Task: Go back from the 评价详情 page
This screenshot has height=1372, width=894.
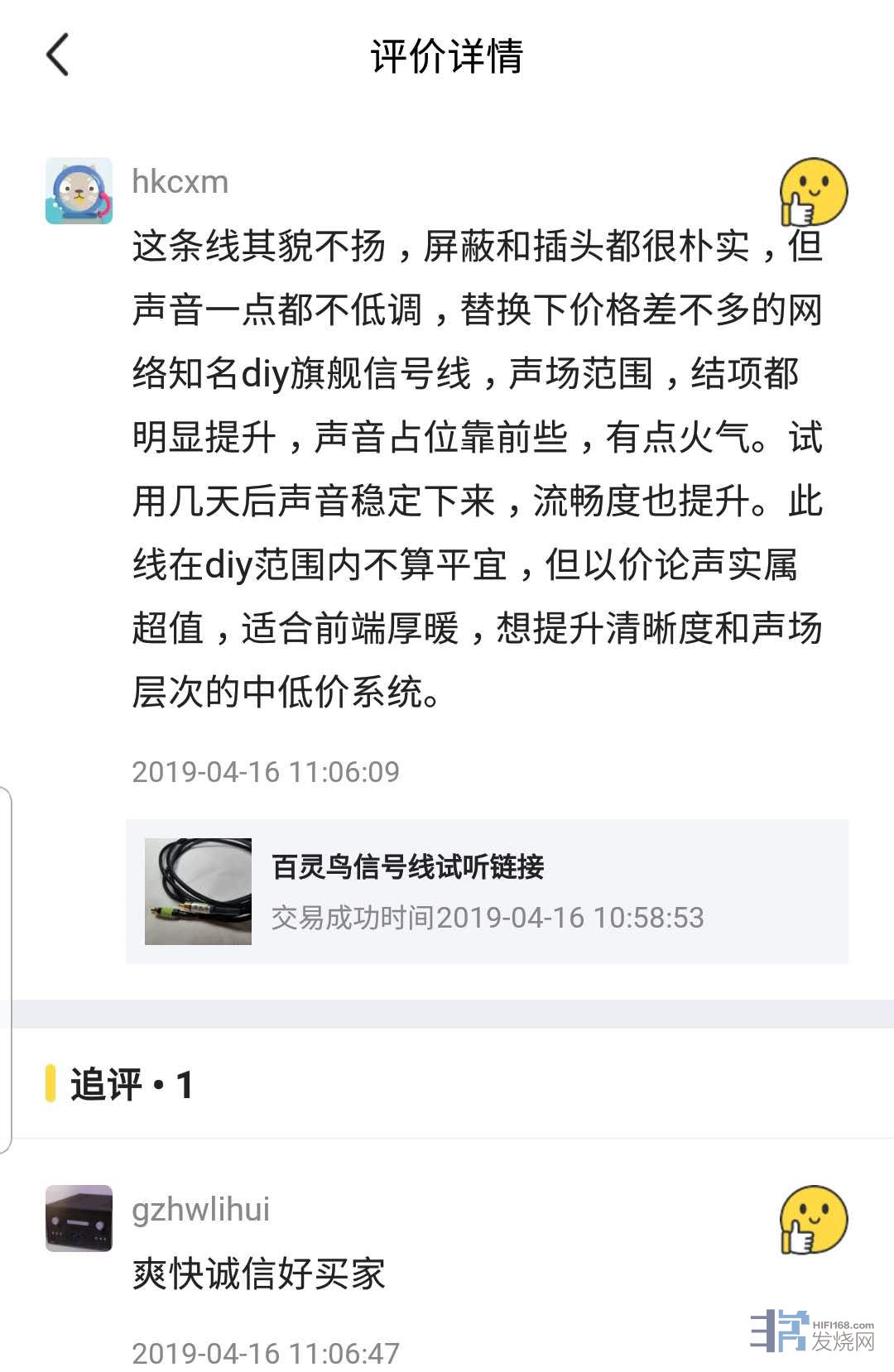Action: (x=56, y=55)
